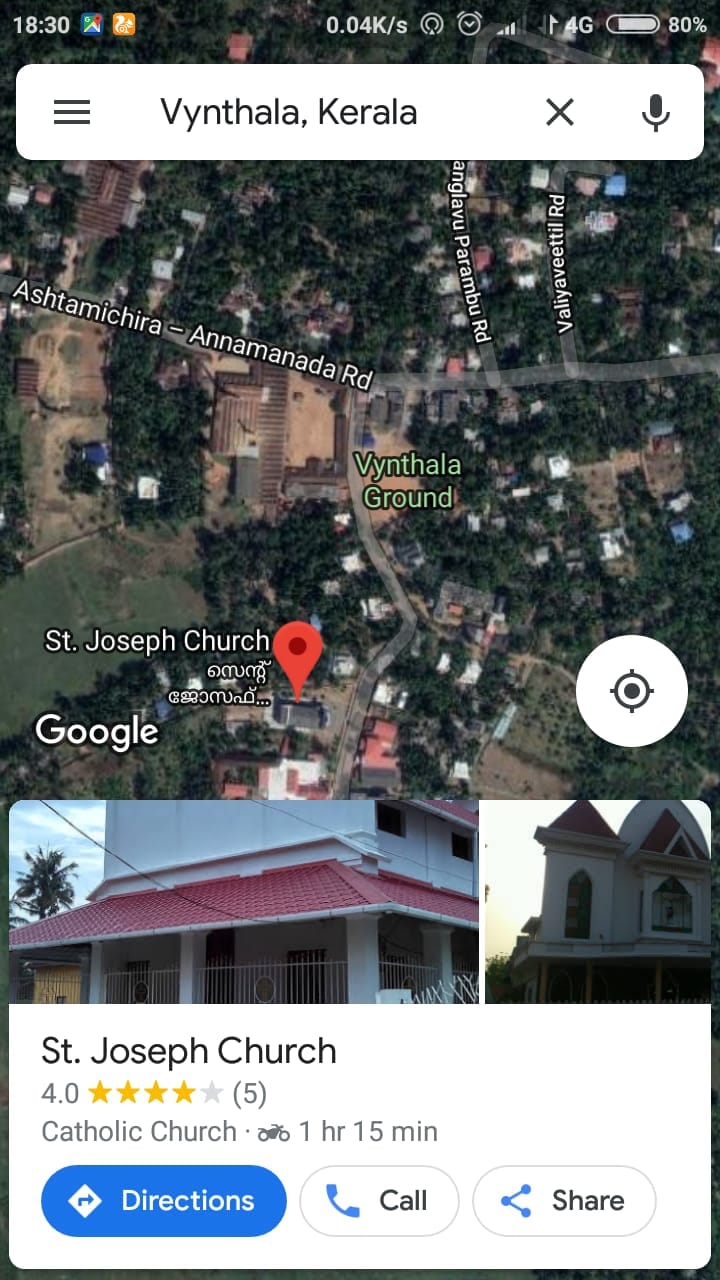This screenshot has width=720, height=1280.
Task: Open the Vynthala Ground map label
Action: [408, 481]
